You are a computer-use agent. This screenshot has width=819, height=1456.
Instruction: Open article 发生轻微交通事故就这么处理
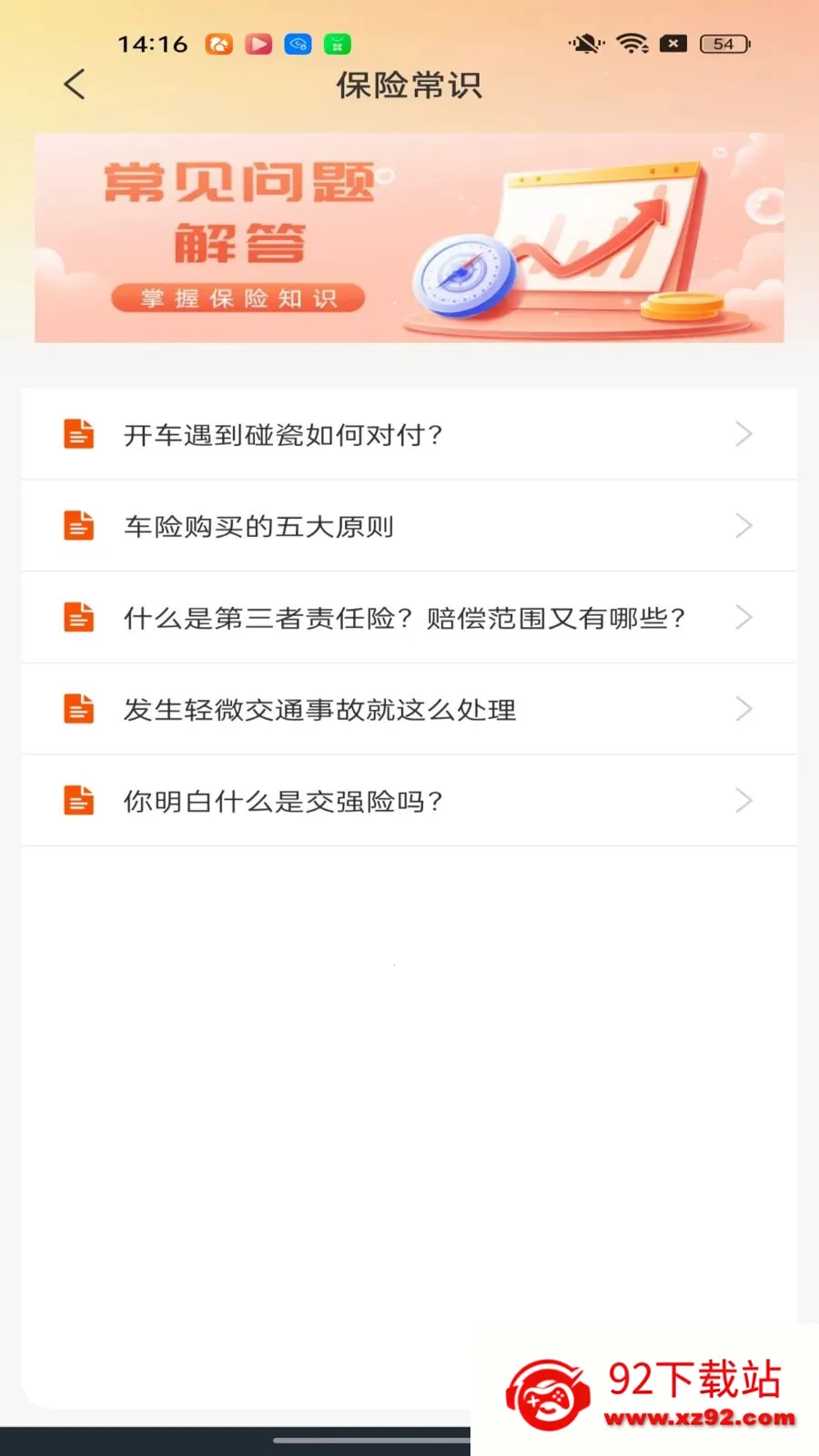[409, 709]
